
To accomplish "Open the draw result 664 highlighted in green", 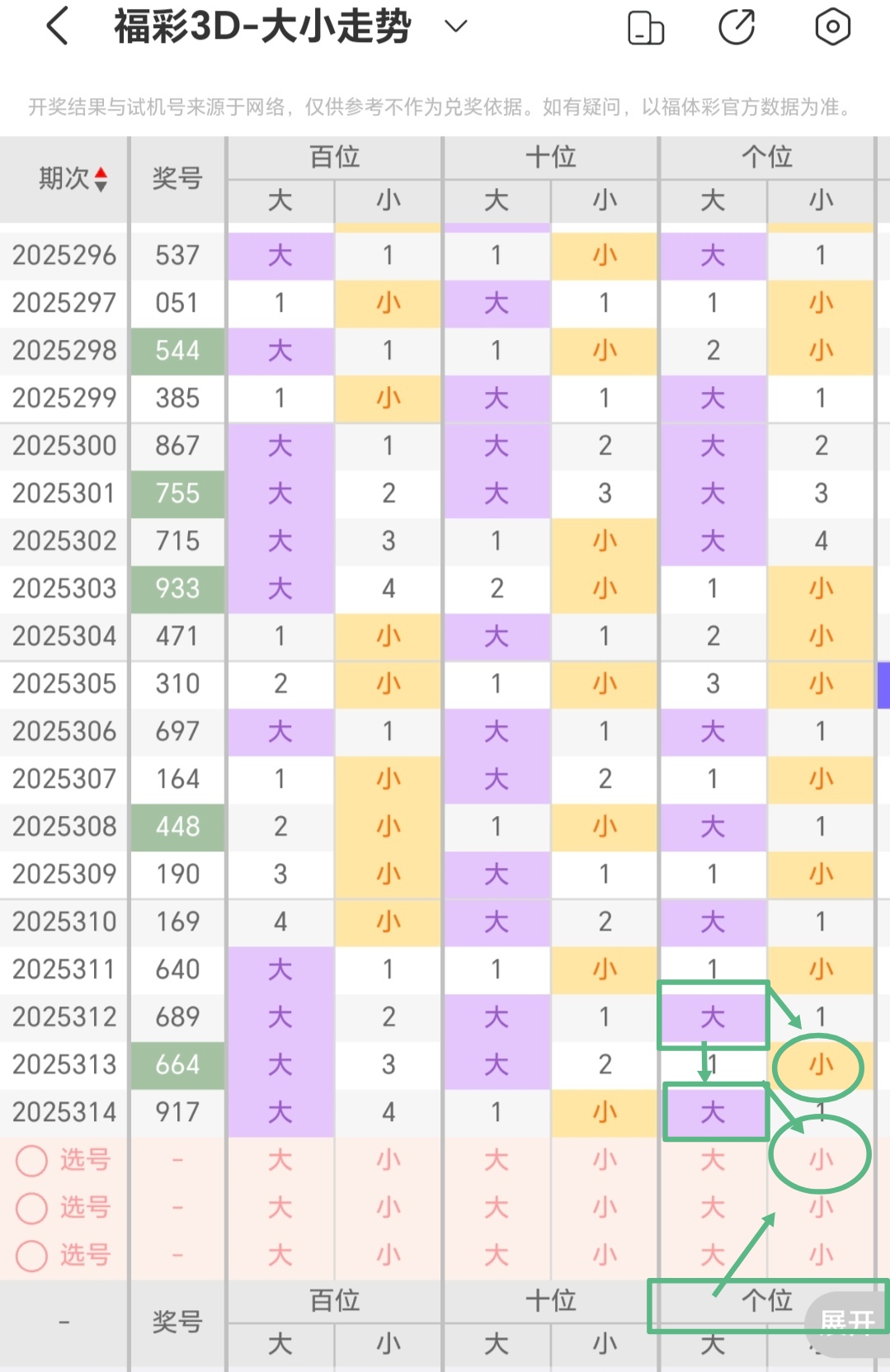I will coord(177,1064).
